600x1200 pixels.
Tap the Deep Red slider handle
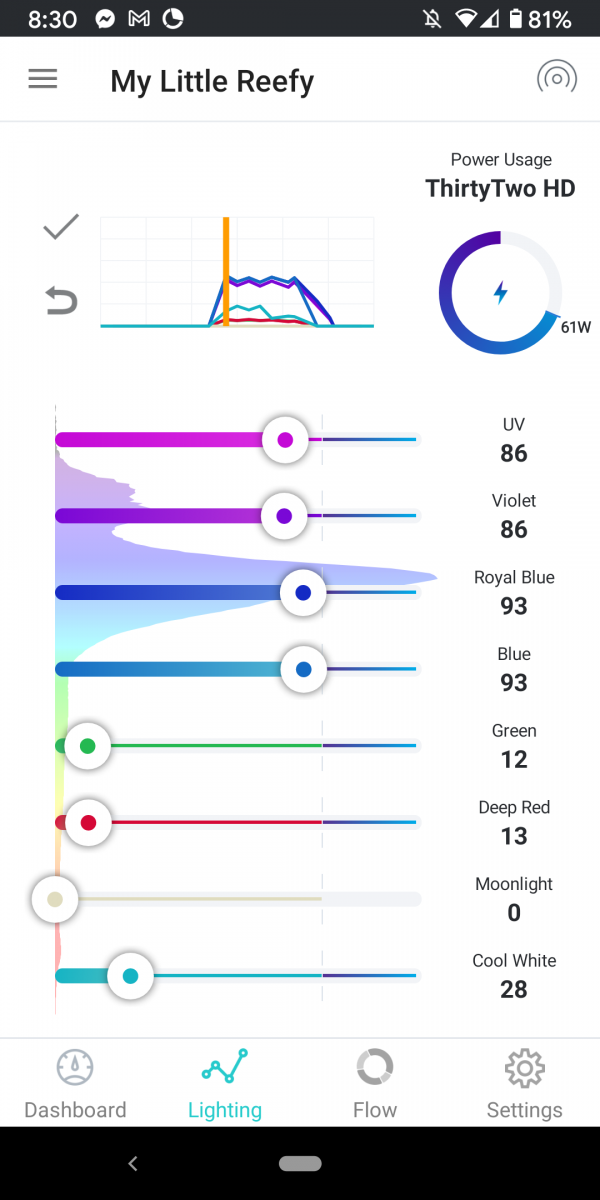87,822
